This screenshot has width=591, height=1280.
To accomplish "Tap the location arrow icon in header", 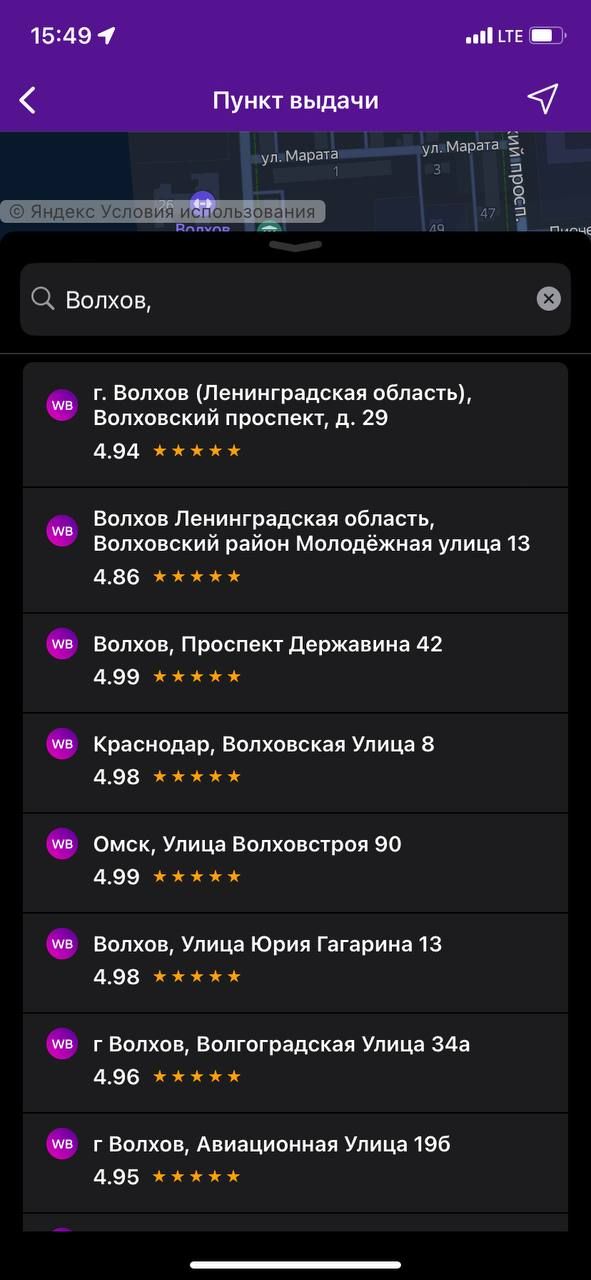I will 542,99.
